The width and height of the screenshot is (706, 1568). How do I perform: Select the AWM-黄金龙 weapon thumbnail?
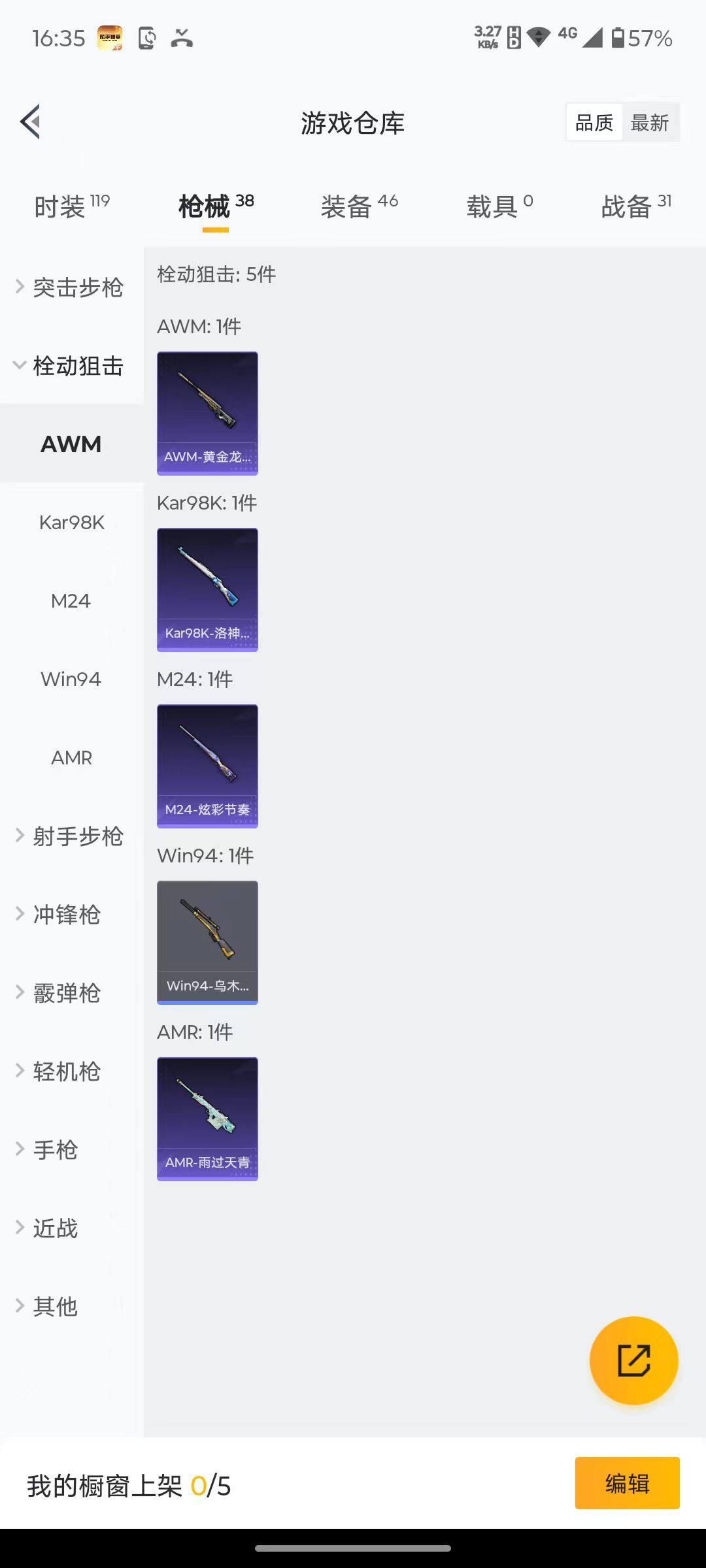coord(207,412)
